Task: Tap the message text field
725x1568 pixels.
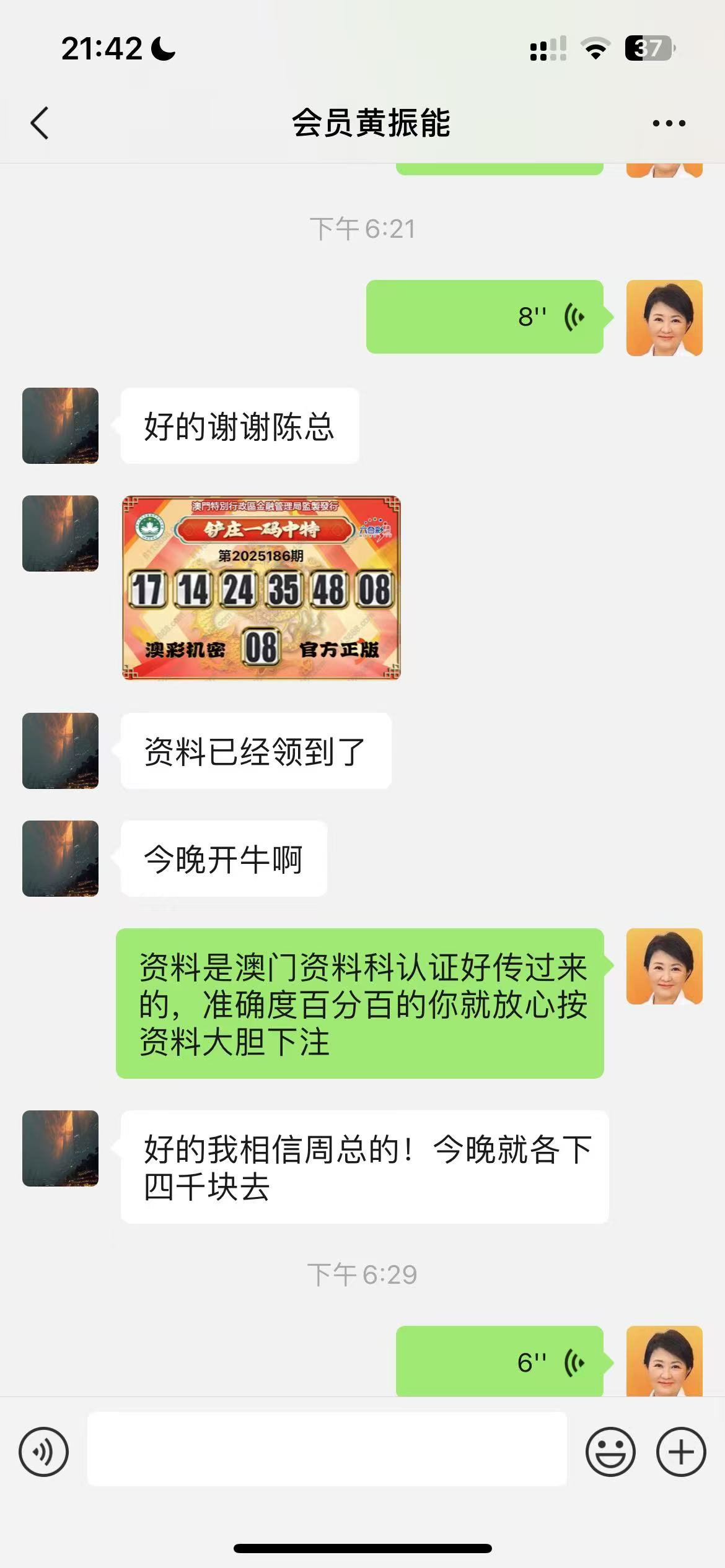Action: [327, 1449]
